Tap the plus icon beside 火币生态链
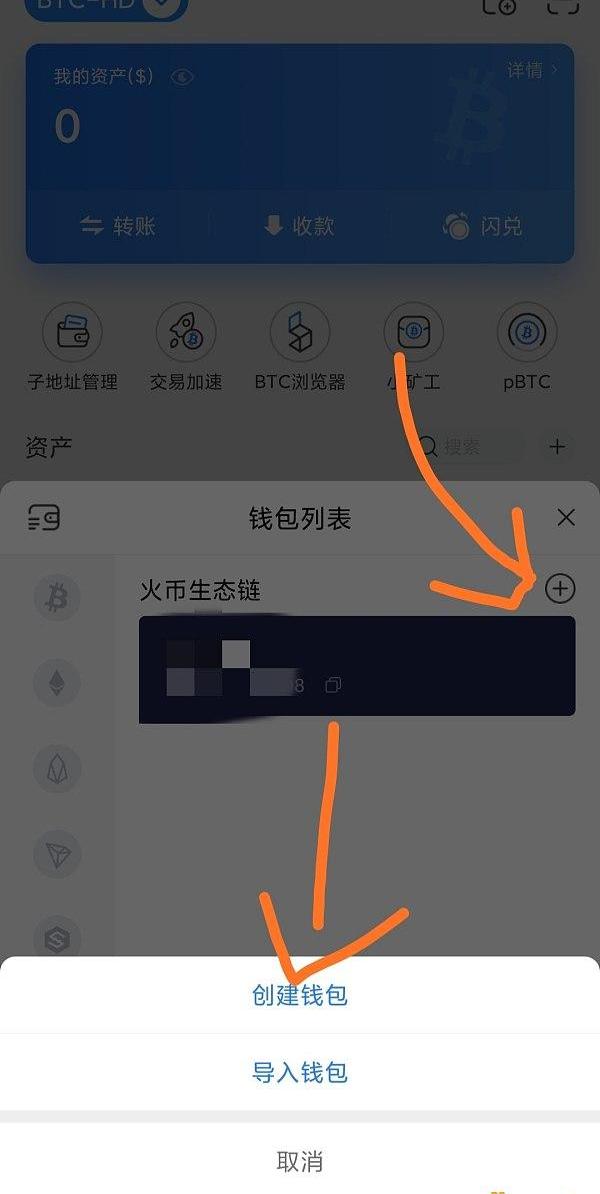This screenshot has width=600, height=1194. [560, 589]
